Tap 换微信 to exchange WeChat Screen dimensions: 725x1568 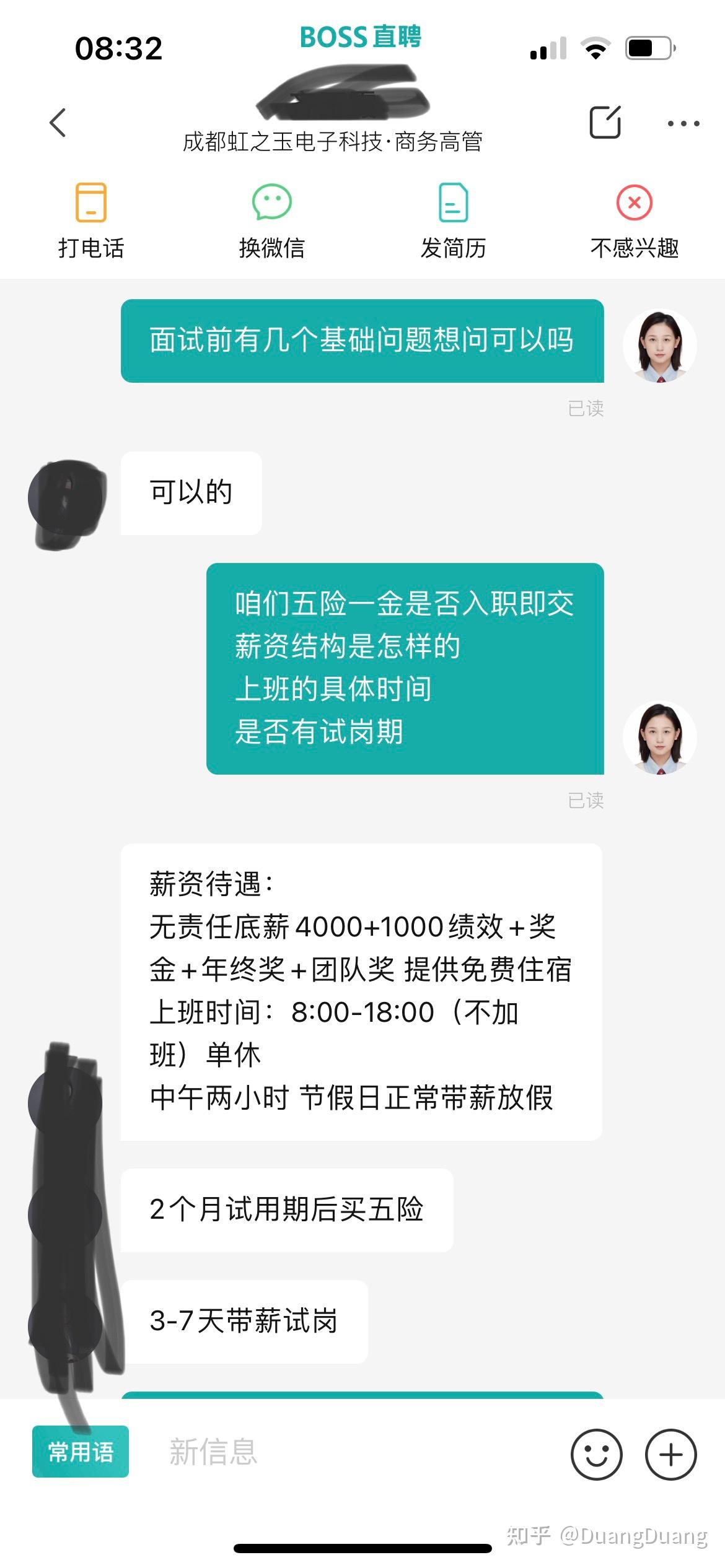coord(272,220)
